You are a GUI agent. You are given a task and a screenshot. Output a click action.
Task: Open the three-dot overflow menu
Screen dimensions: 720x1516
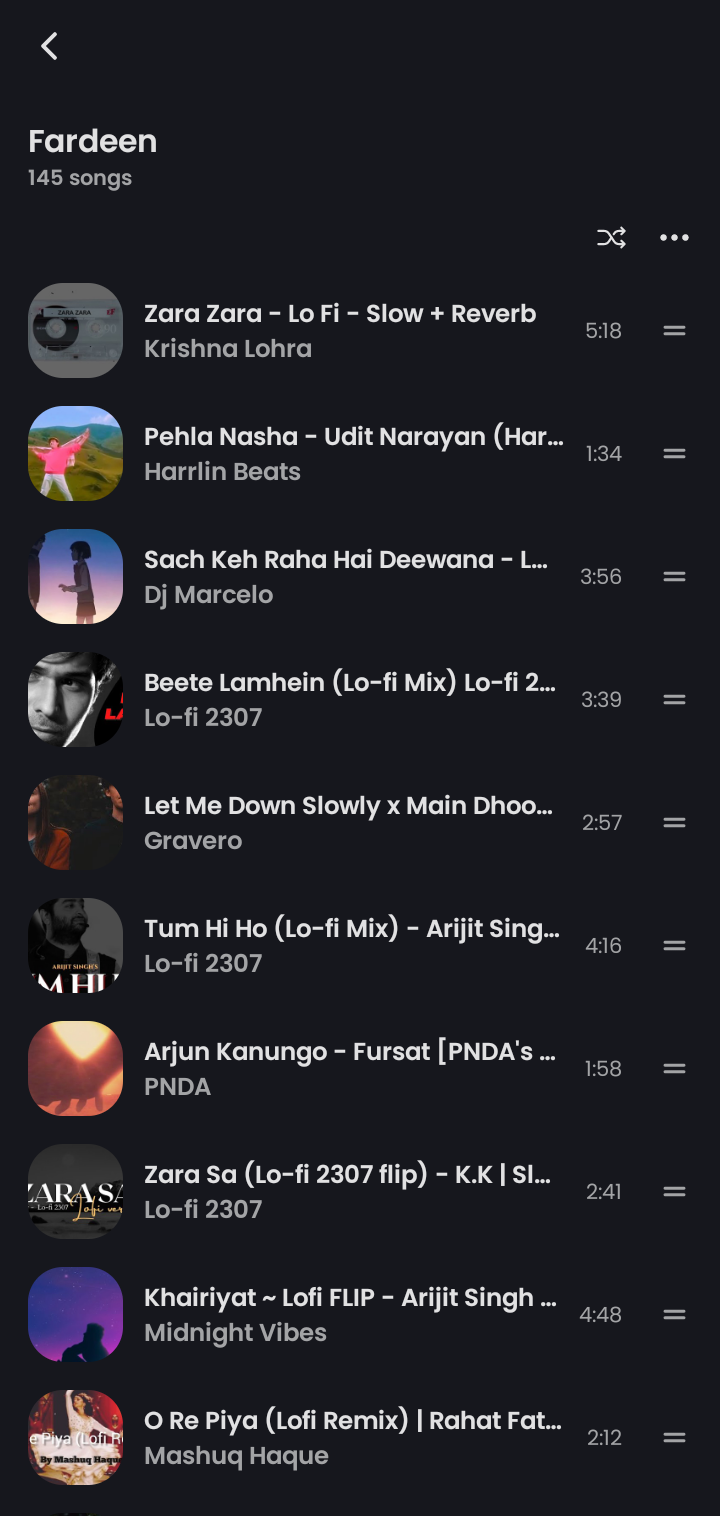tap(674, 237)
